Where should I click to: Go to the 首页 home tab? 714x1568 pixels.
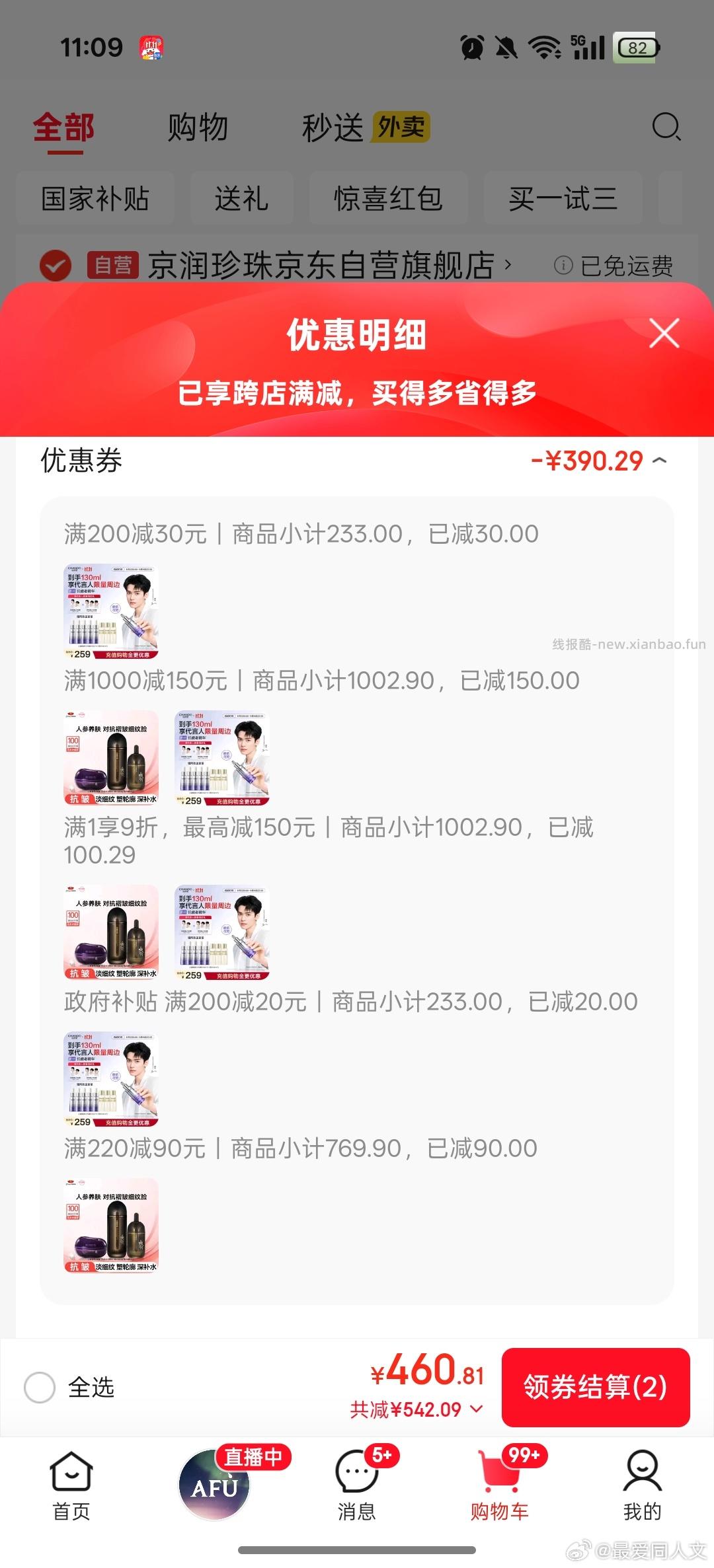point(71,1484)
